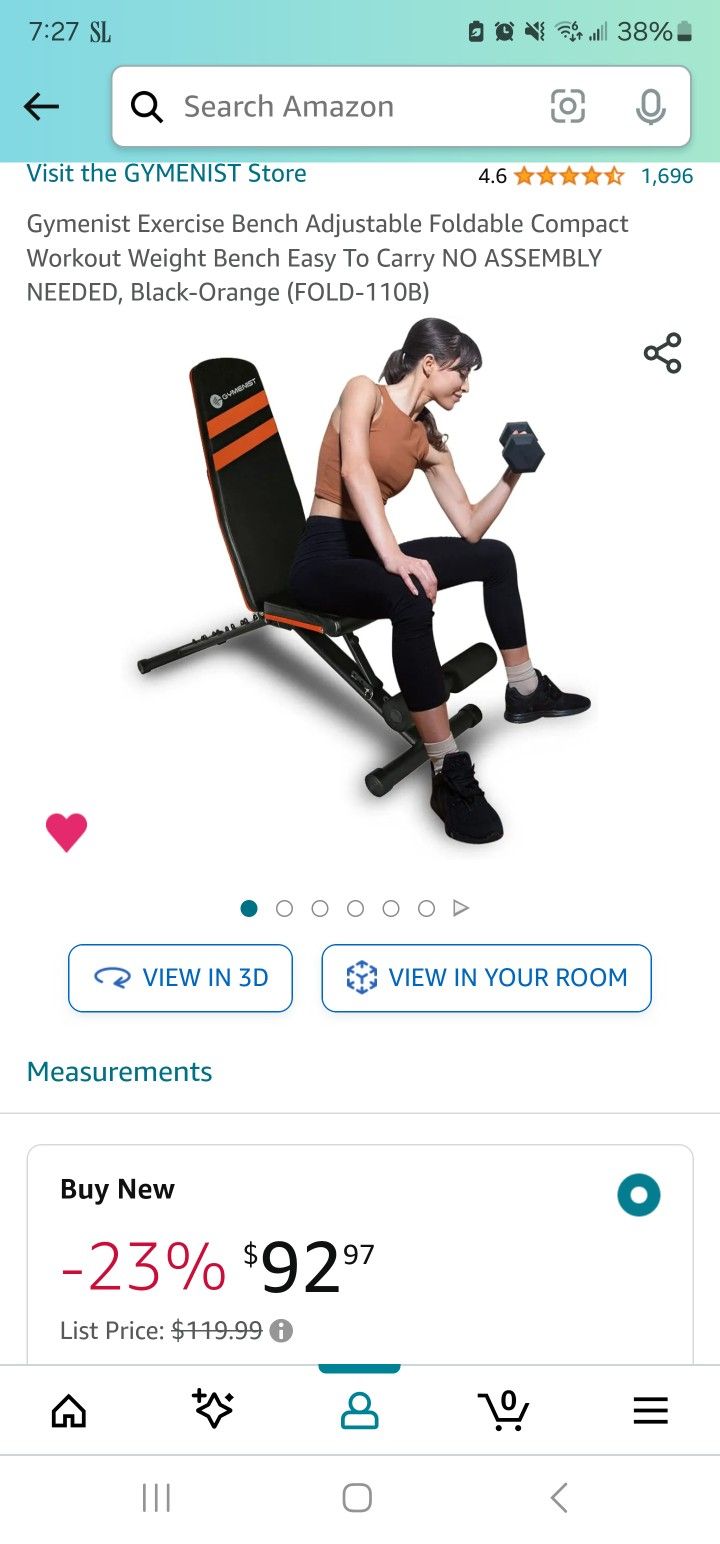The image size is (720, 1544).
Task: Start voice search with the microphone
Action: (x=651, y=106)
